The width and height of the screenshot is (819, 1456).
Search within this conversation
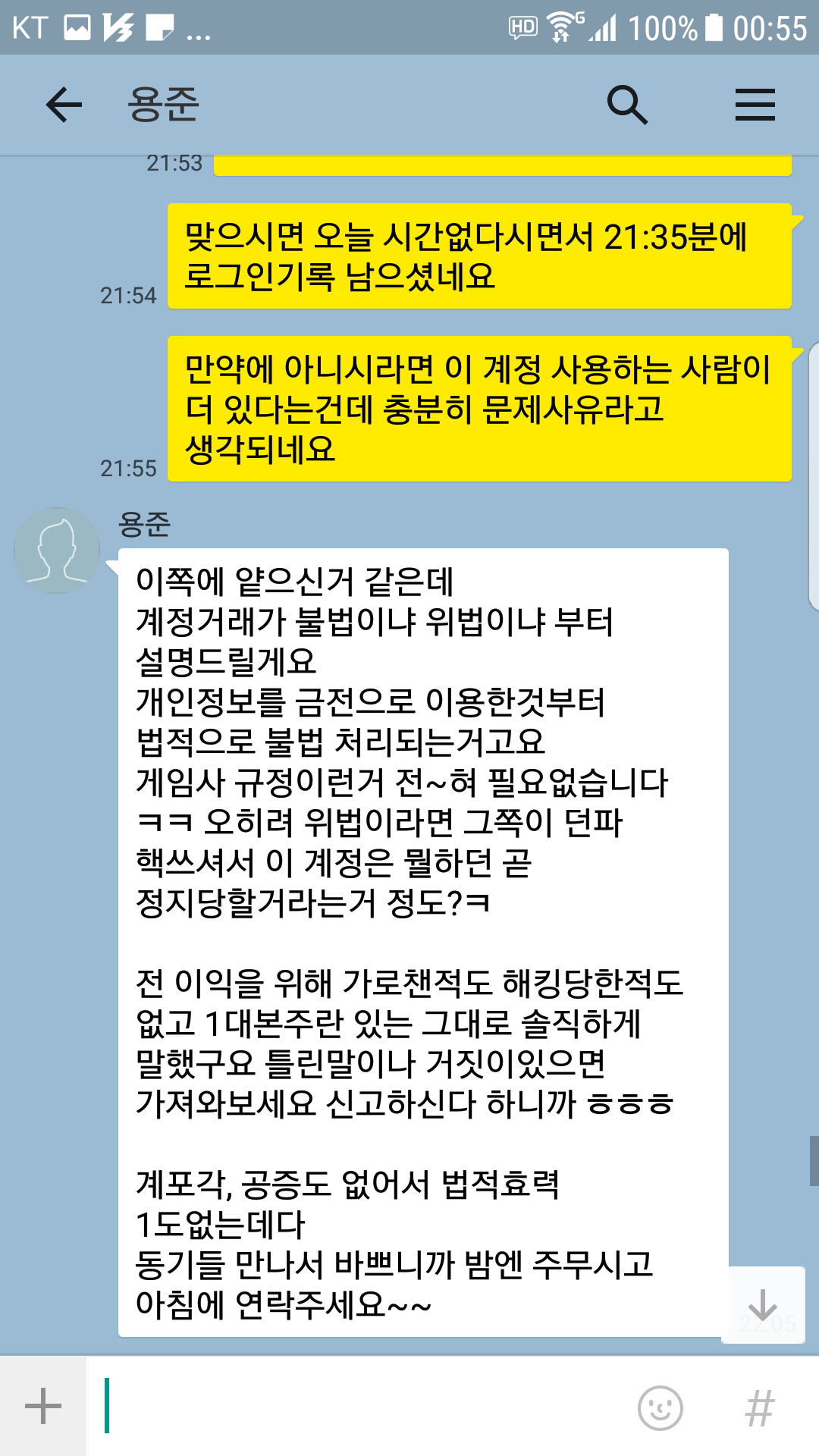pyautogui.click(x=627, y=105)
